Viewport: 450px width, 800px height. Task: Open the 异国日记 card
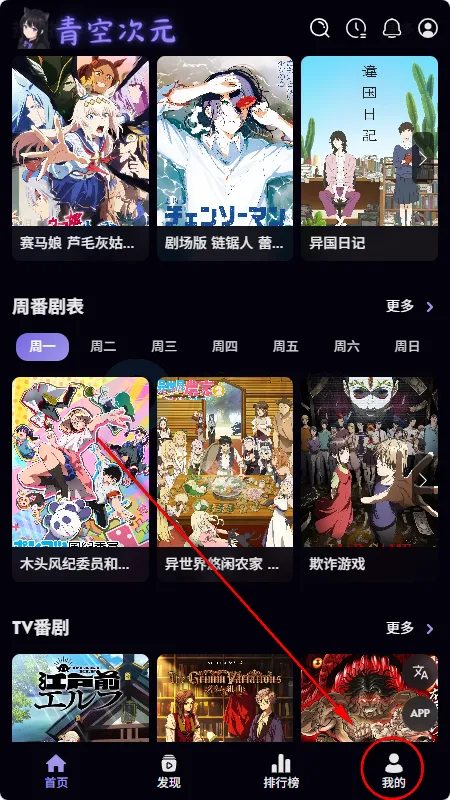tap(369, 158)
